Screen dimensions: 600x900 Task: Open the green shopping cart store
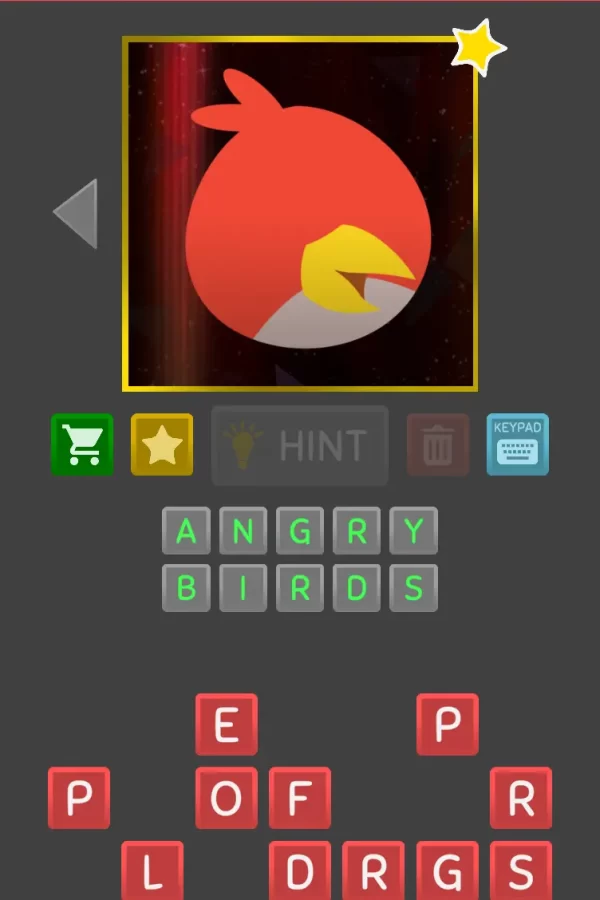point(82,444)
